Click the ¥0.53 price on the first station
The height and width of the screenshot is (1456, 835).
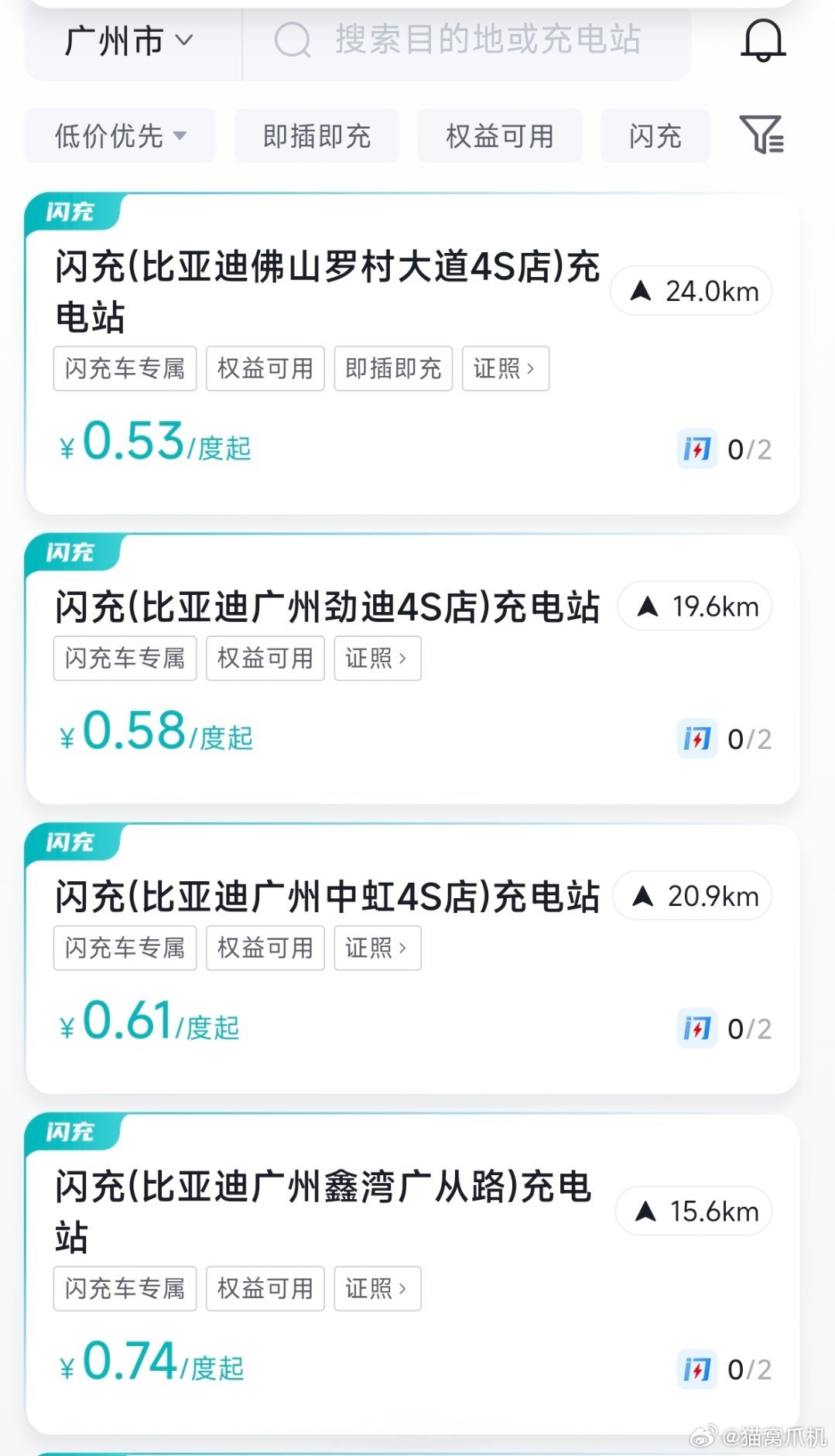128,443
